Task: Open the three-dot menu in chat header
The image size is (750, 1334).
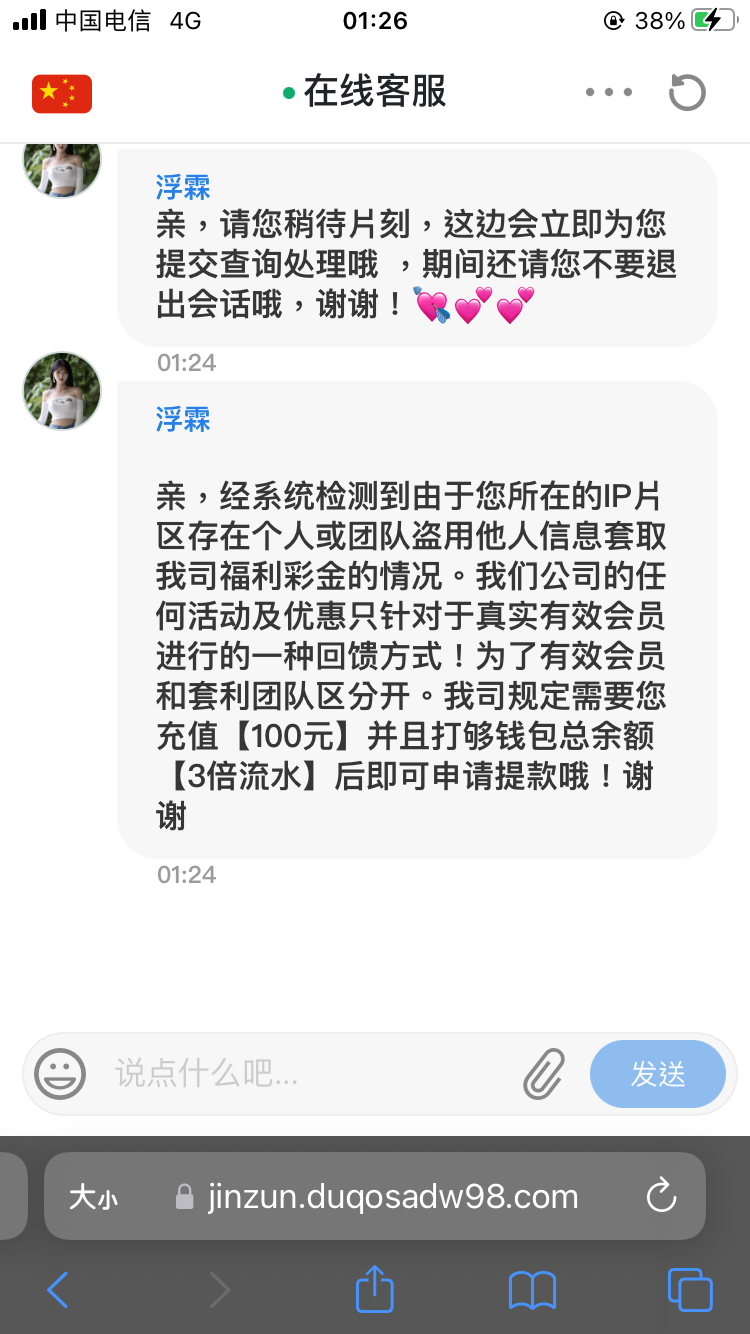Action: click(609, 92)
